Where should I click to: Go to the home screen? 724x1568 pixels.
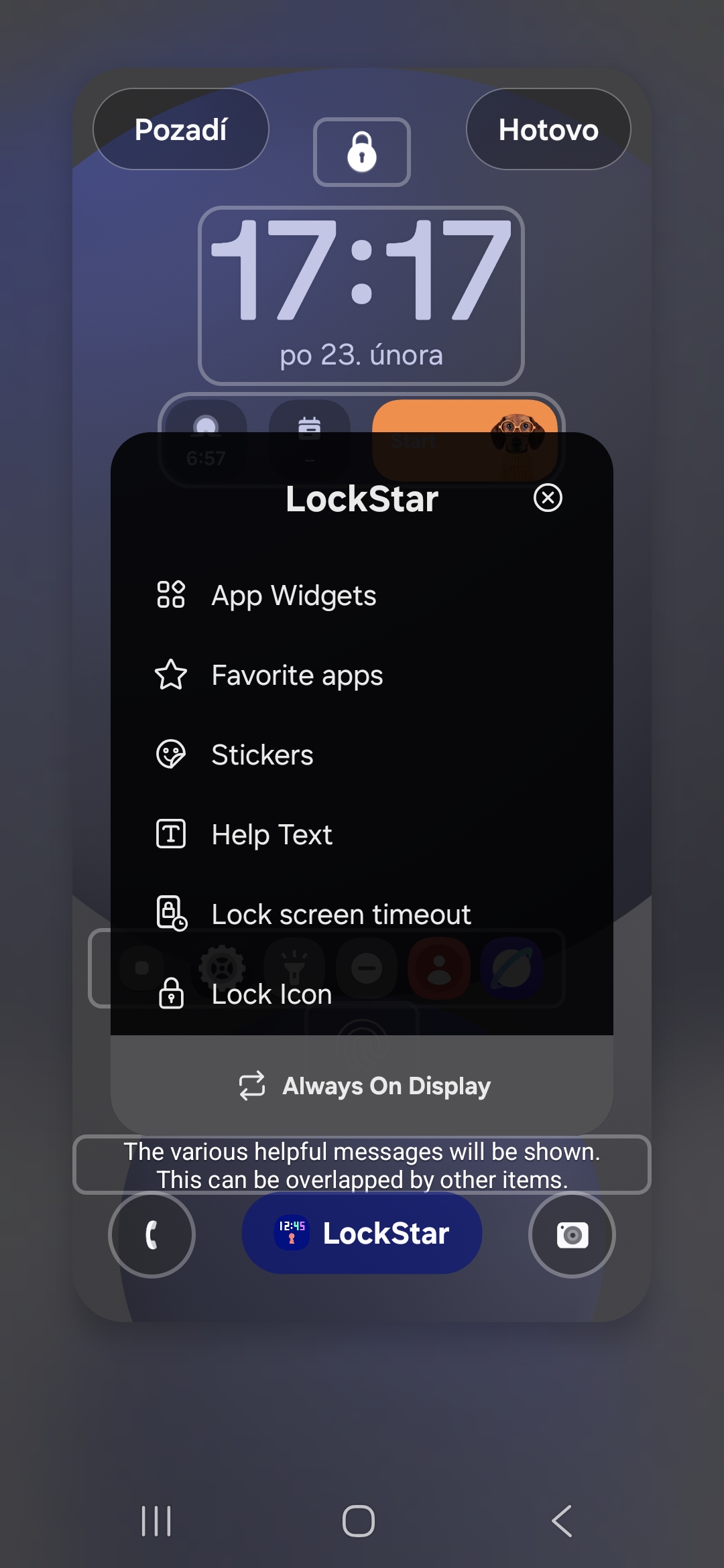(359, 1520)
